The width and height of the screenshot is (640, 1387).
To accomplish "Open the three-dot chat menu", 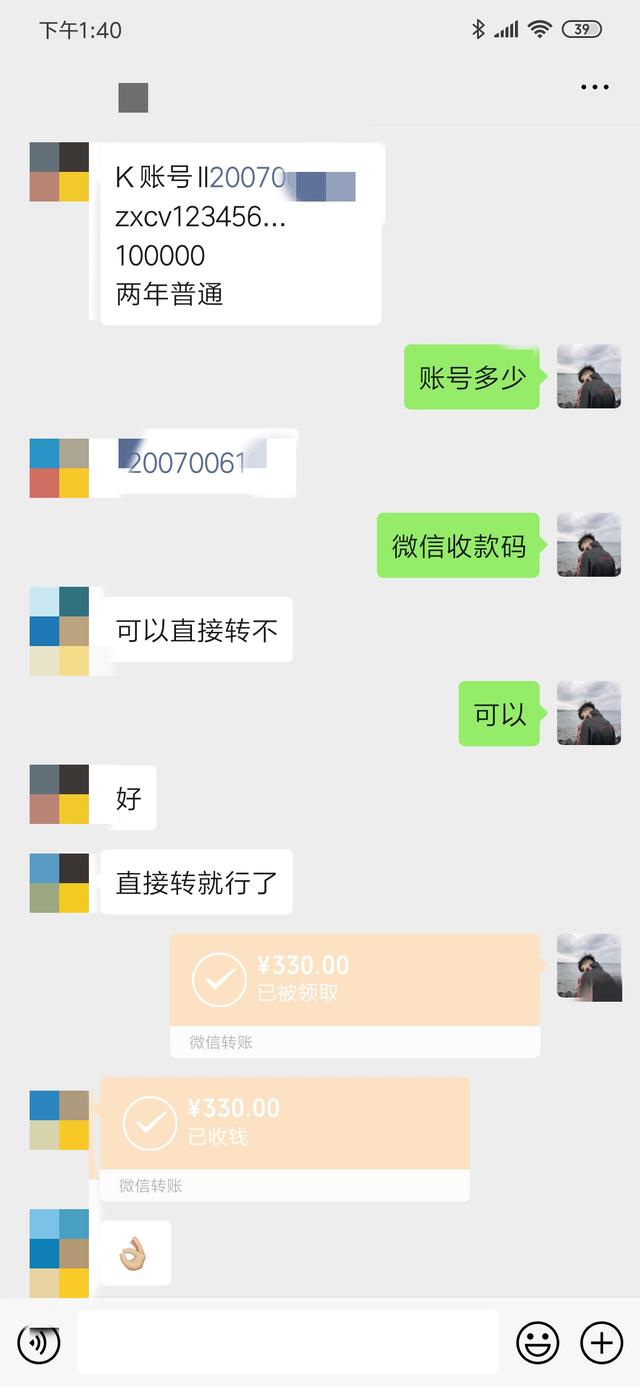I will coord(594,88).
